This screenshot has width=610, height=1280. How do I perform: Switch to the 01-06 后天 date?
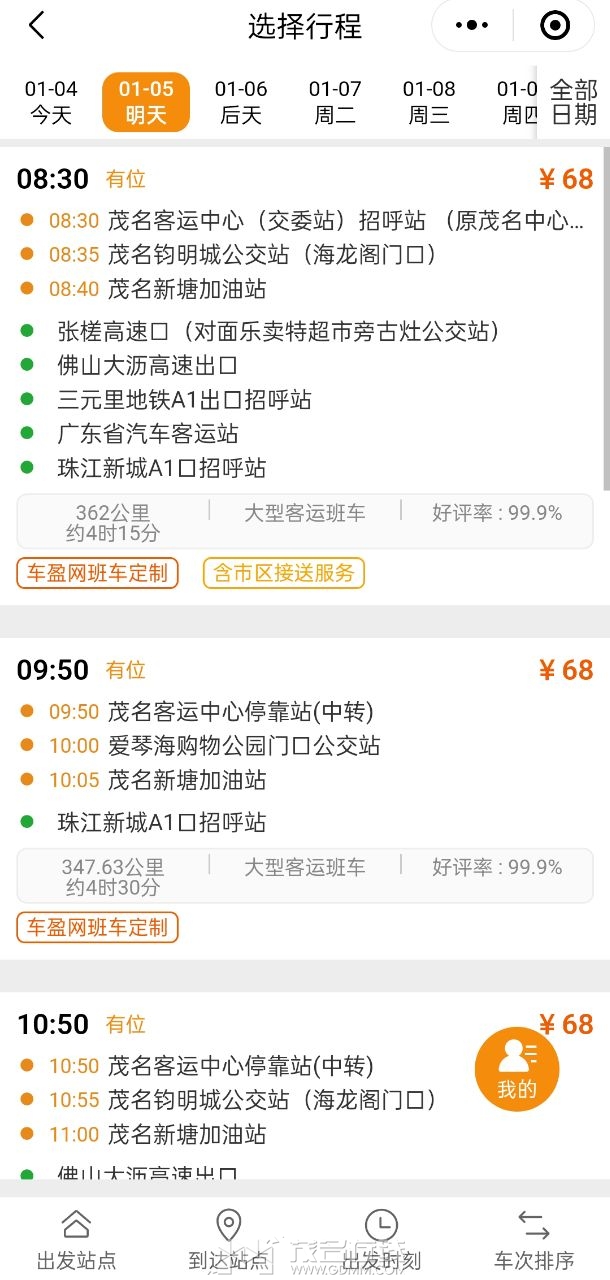(x=241, y=102)
